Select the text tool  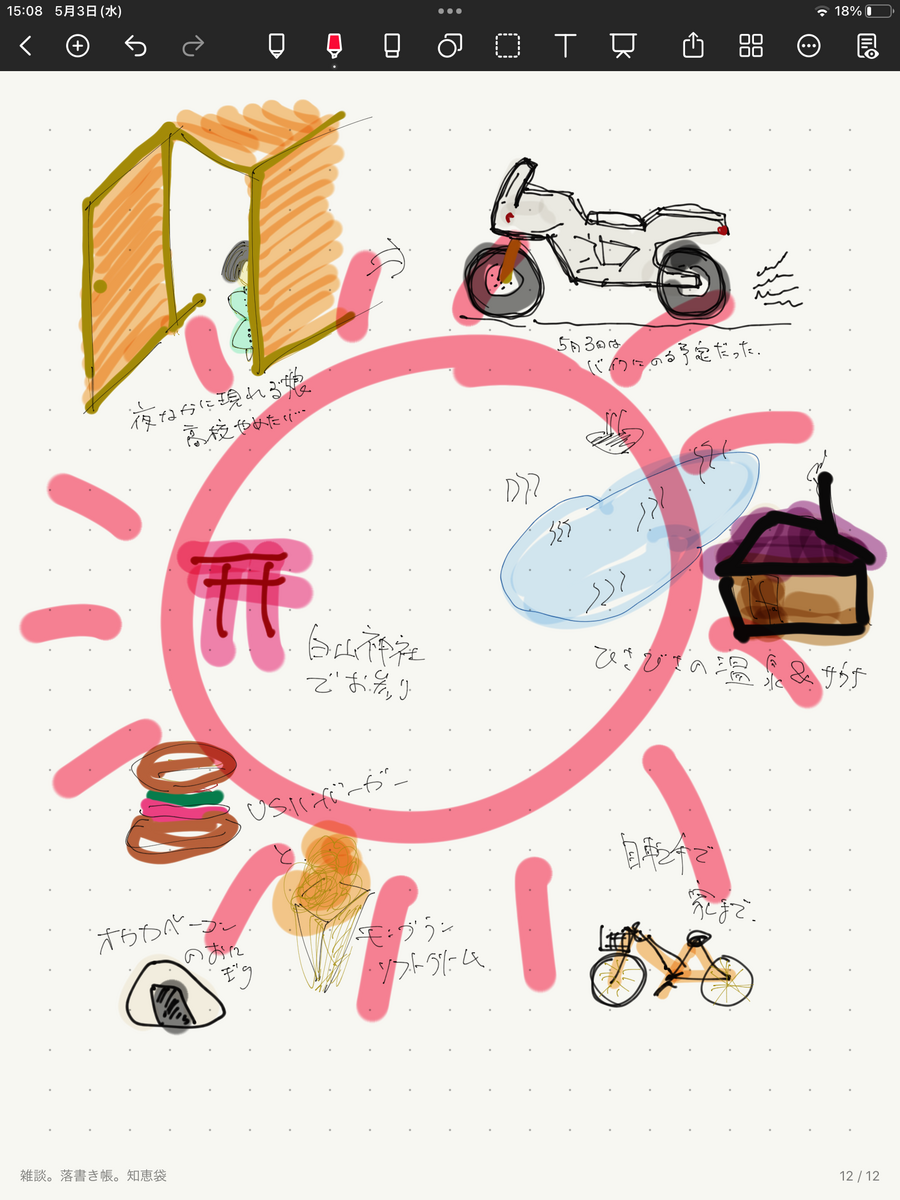pyautogui.click(x=566, y=45)
